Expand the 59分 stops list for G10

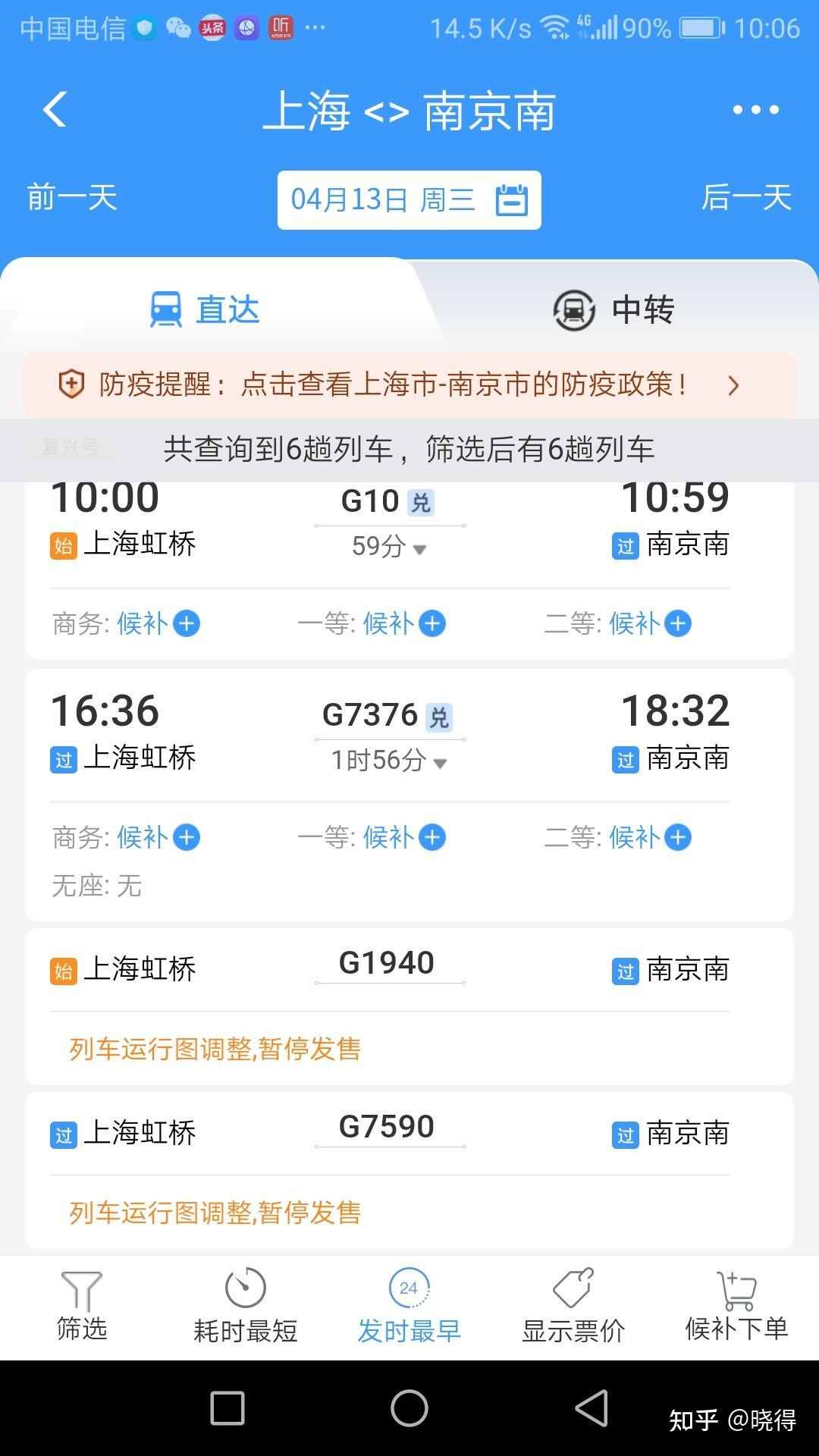pos(389,547)
